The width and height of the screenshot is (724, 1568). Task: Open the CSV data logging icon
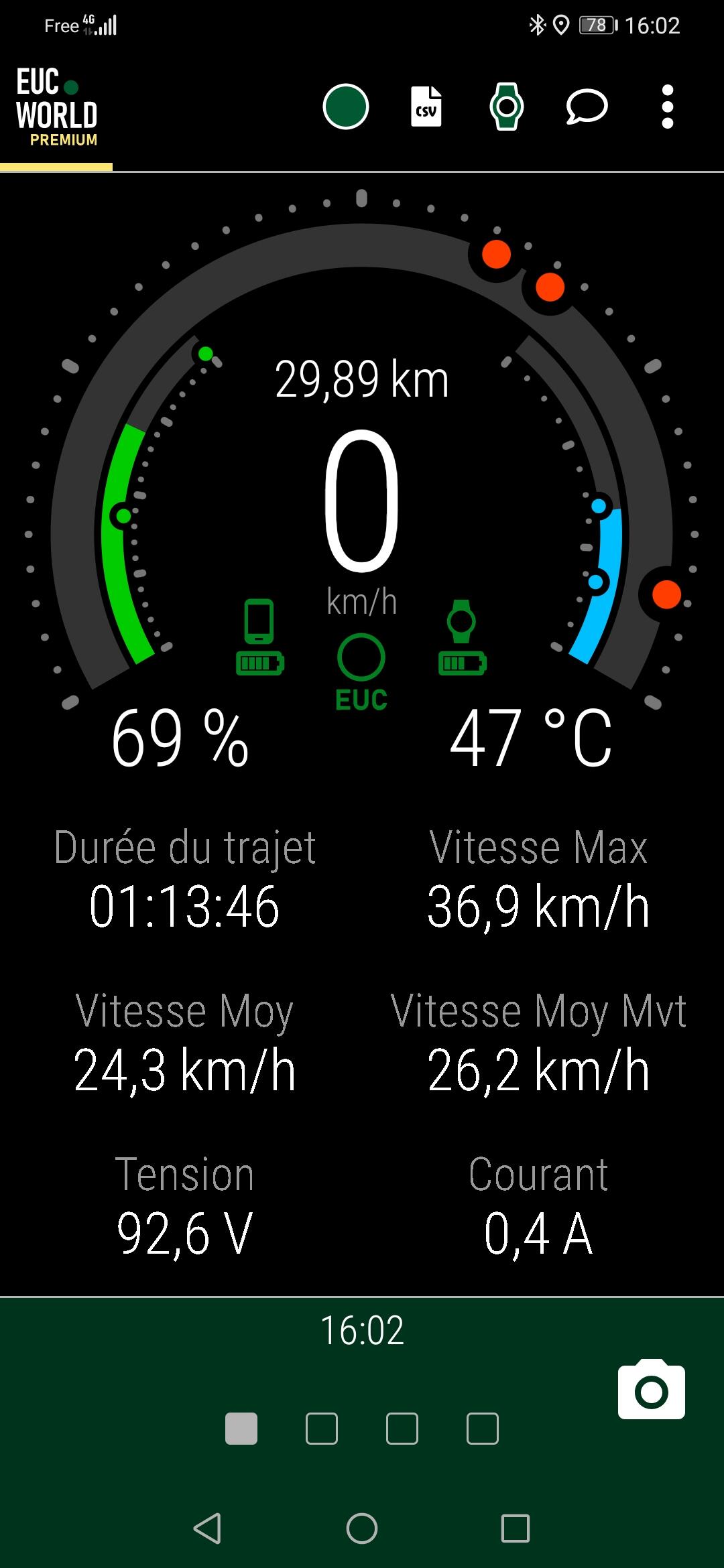point(426,107)
